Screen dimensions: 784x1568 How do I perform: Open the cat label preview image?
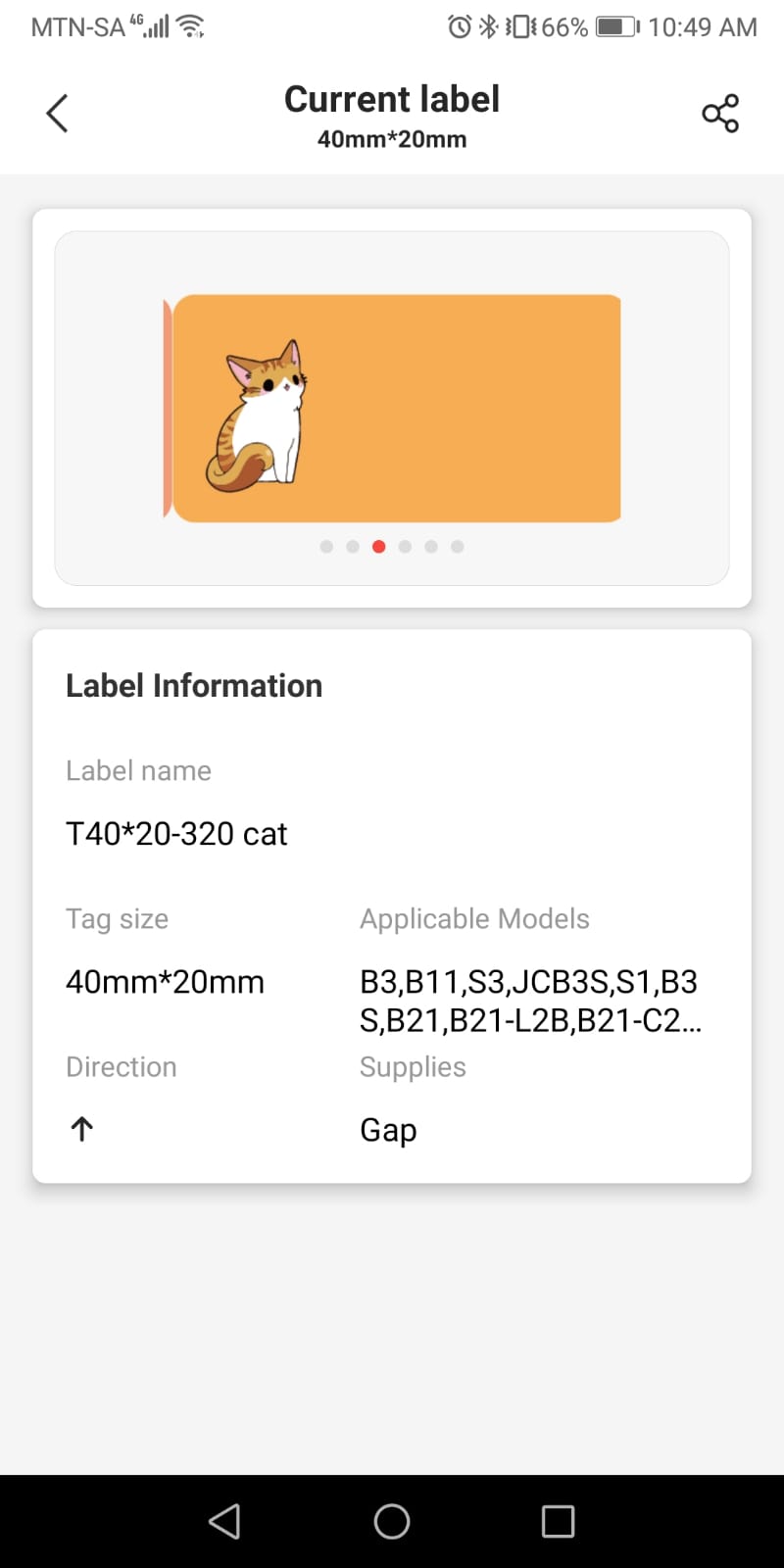(x=392, y=408)
